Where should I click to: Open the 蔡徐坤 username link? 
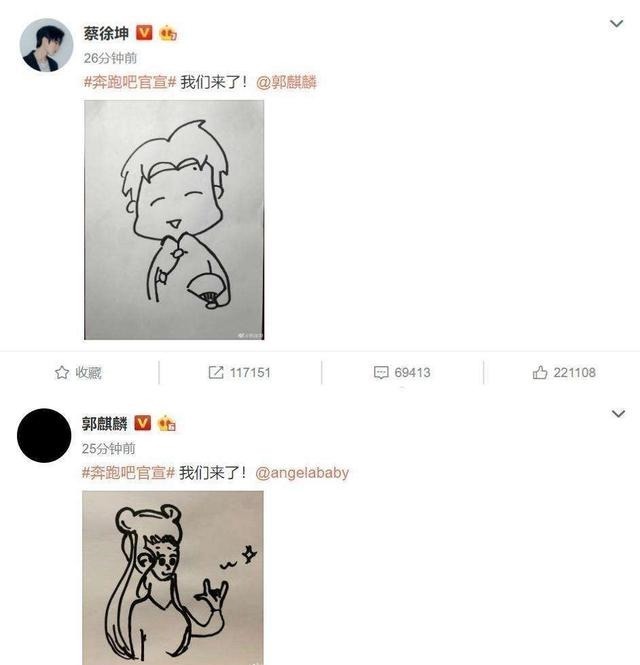[107, 33]
